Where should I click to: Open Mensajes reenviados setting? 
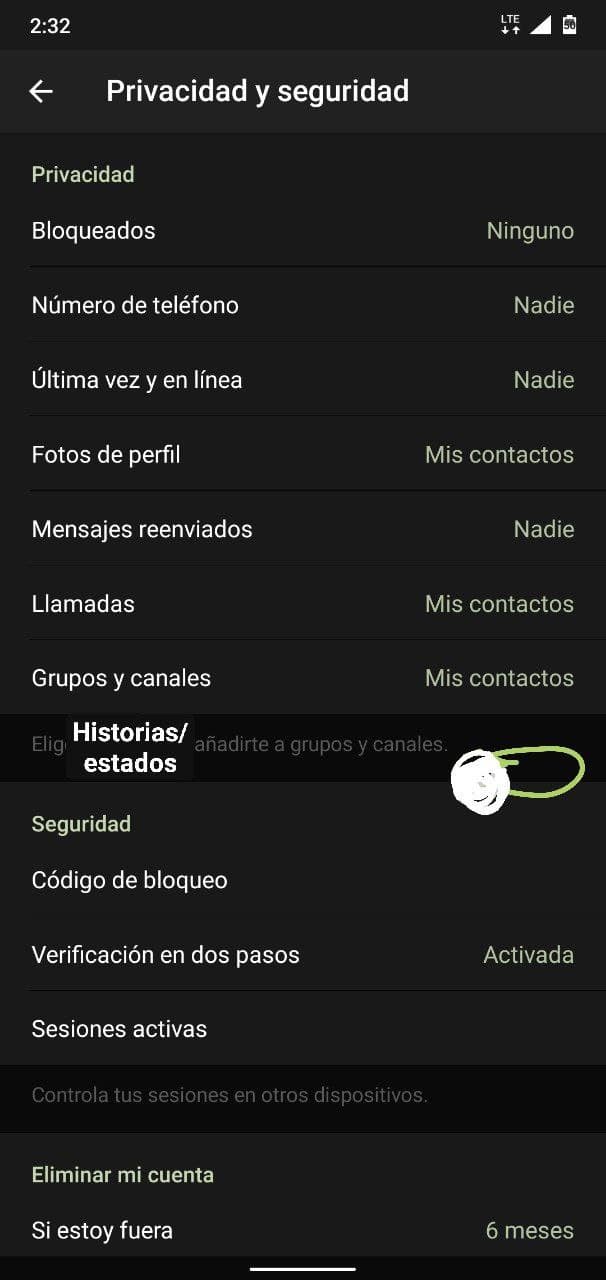coord(302,529)
